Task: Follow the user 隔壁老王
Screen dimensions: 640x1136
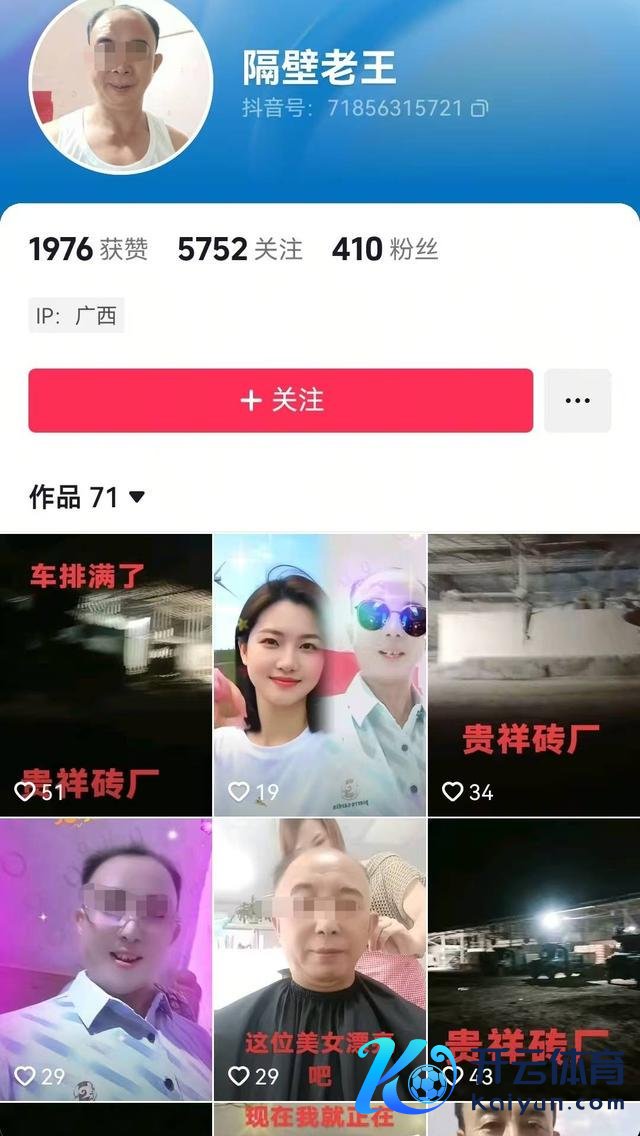Action: tap(280, 400)
